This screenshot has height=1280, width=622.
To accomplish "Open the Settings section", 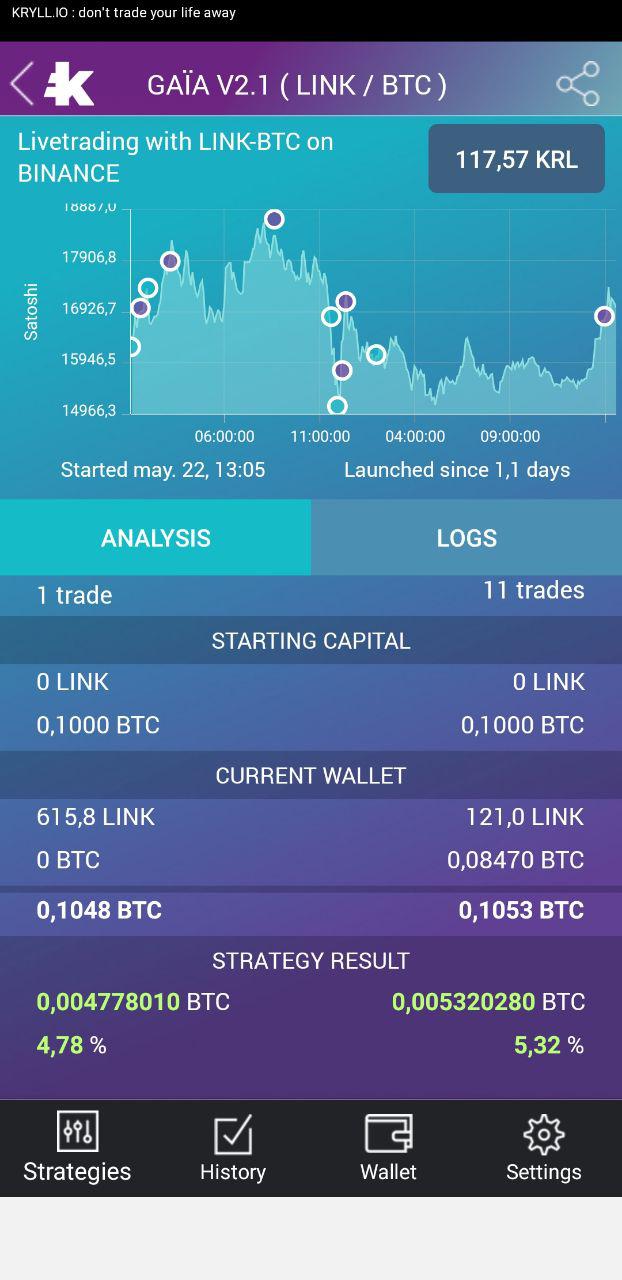I will click(x=543, y=1148).
